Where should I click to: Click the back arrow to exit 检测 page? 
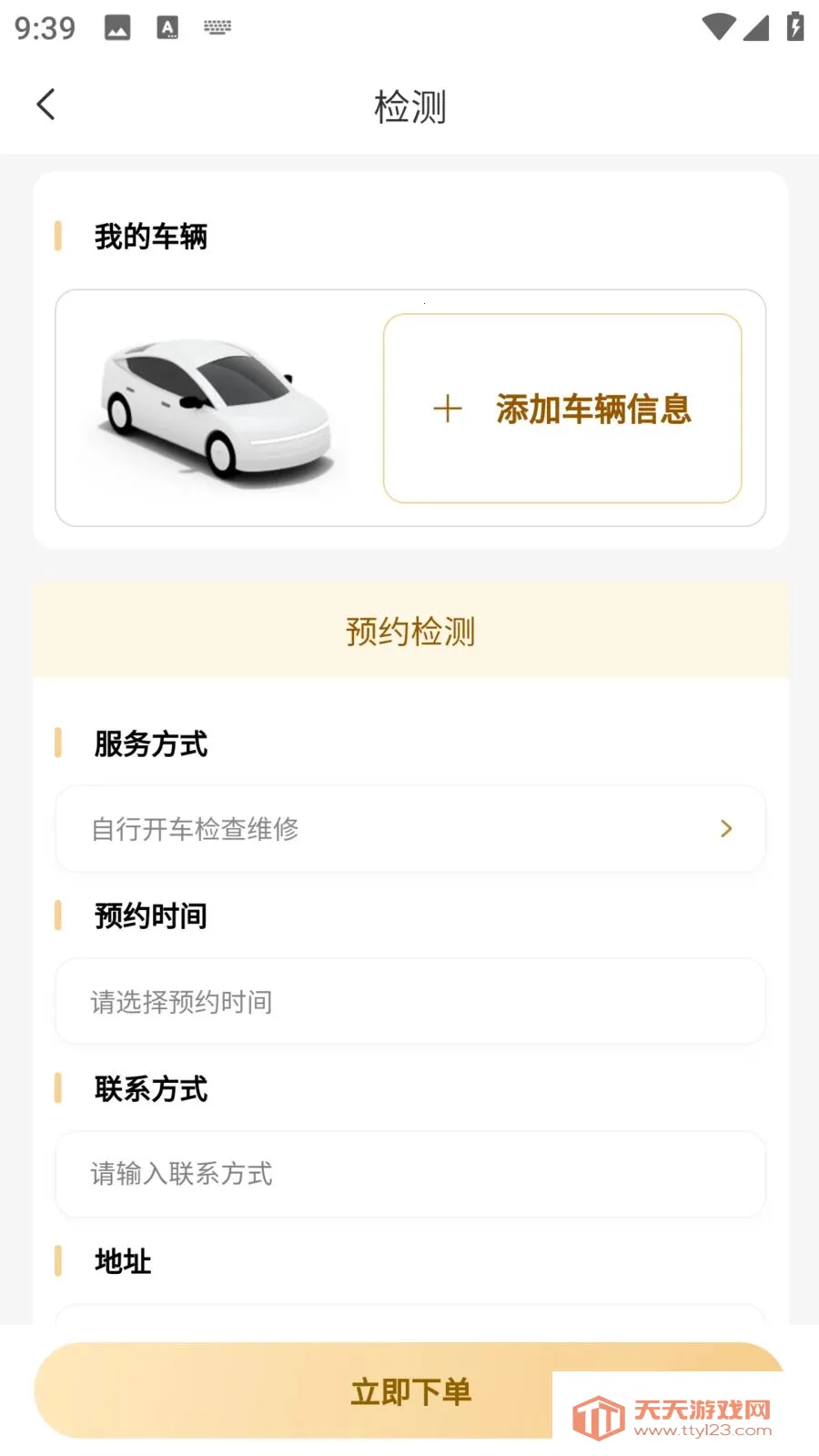coord(46,104)
